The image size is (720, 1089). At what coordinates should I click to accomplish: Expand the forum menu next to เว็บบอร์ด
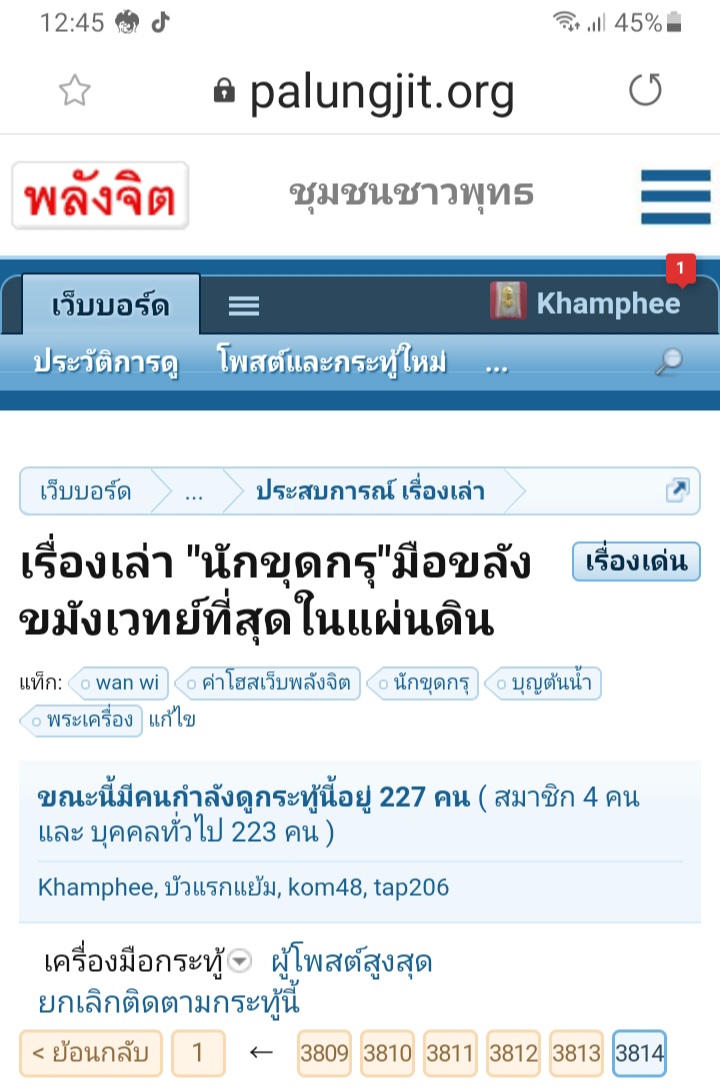click(243, 305)
